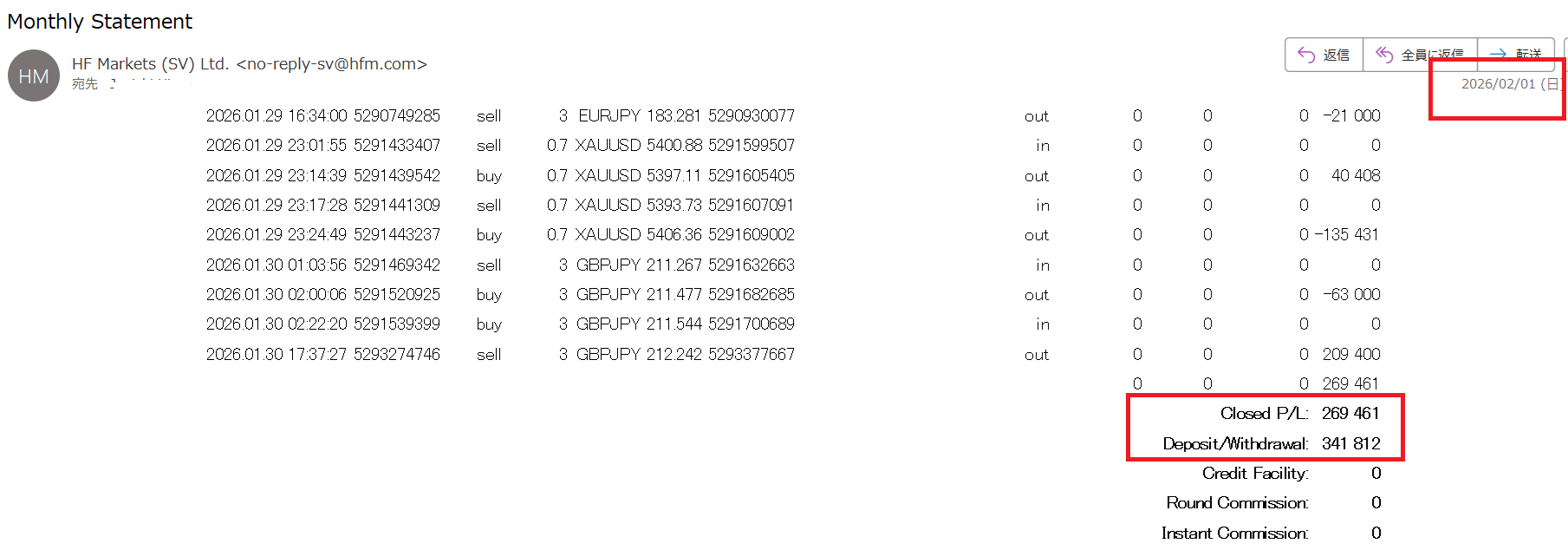
Task: Open the HM sender avatar
Action: pyautogui.click(x=34, y=76)
